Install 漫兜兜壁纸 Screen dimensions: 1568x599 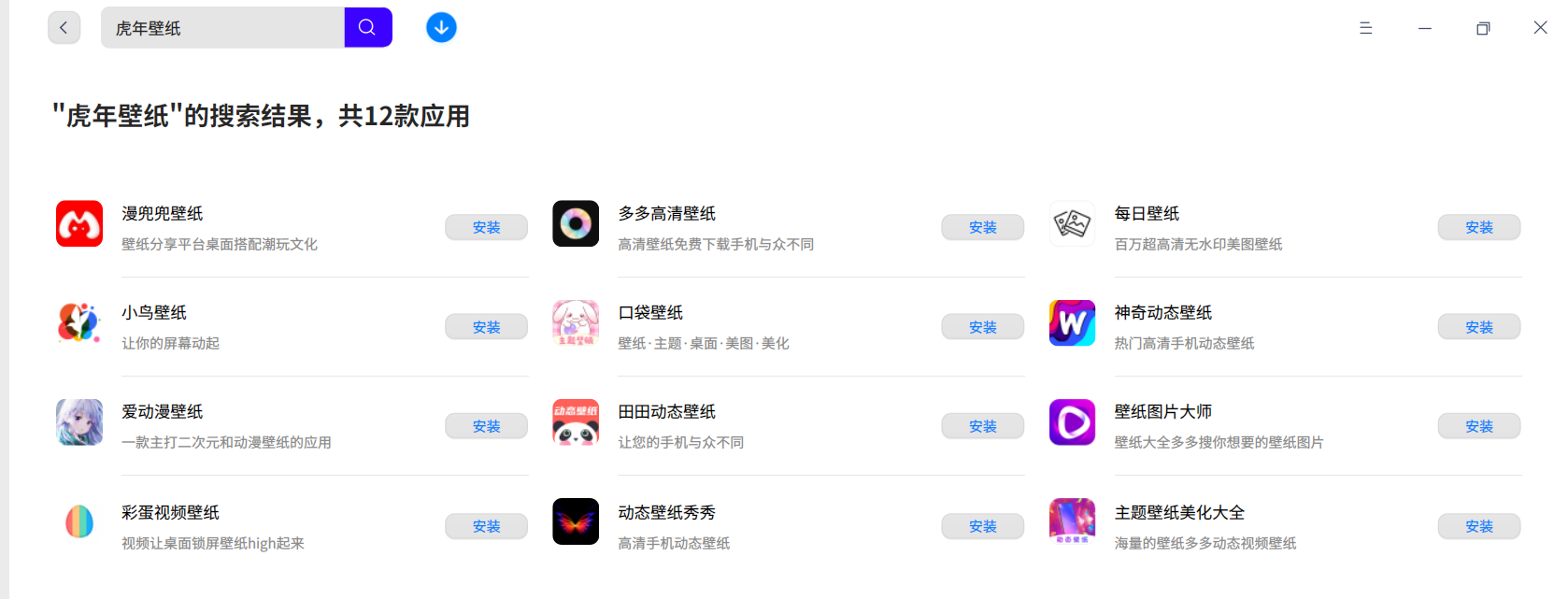tap(486, 227)
